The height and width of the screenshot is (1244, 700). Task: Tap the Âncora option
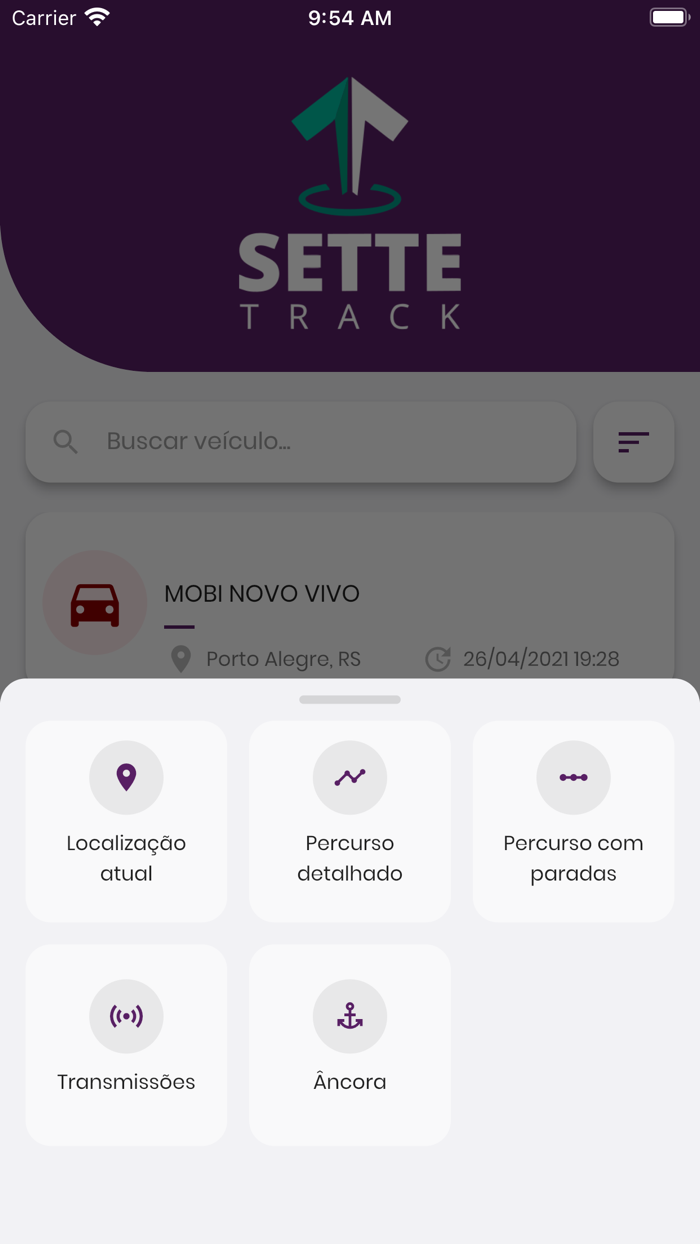click(x=350, y=1045)
